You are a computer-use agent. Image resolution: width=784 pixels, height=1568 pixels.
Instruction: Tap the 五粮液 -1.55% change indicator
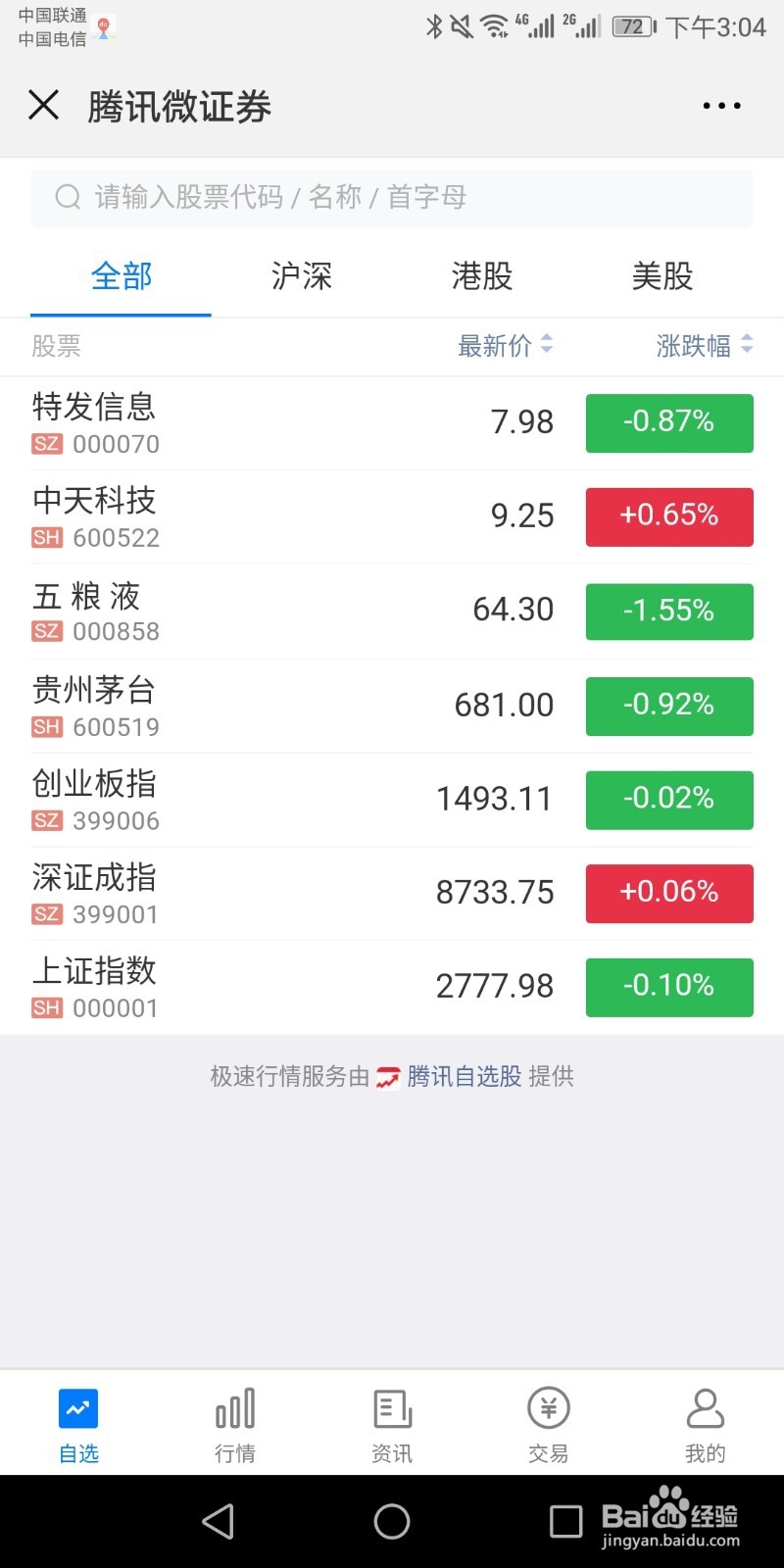pos(668,611)
